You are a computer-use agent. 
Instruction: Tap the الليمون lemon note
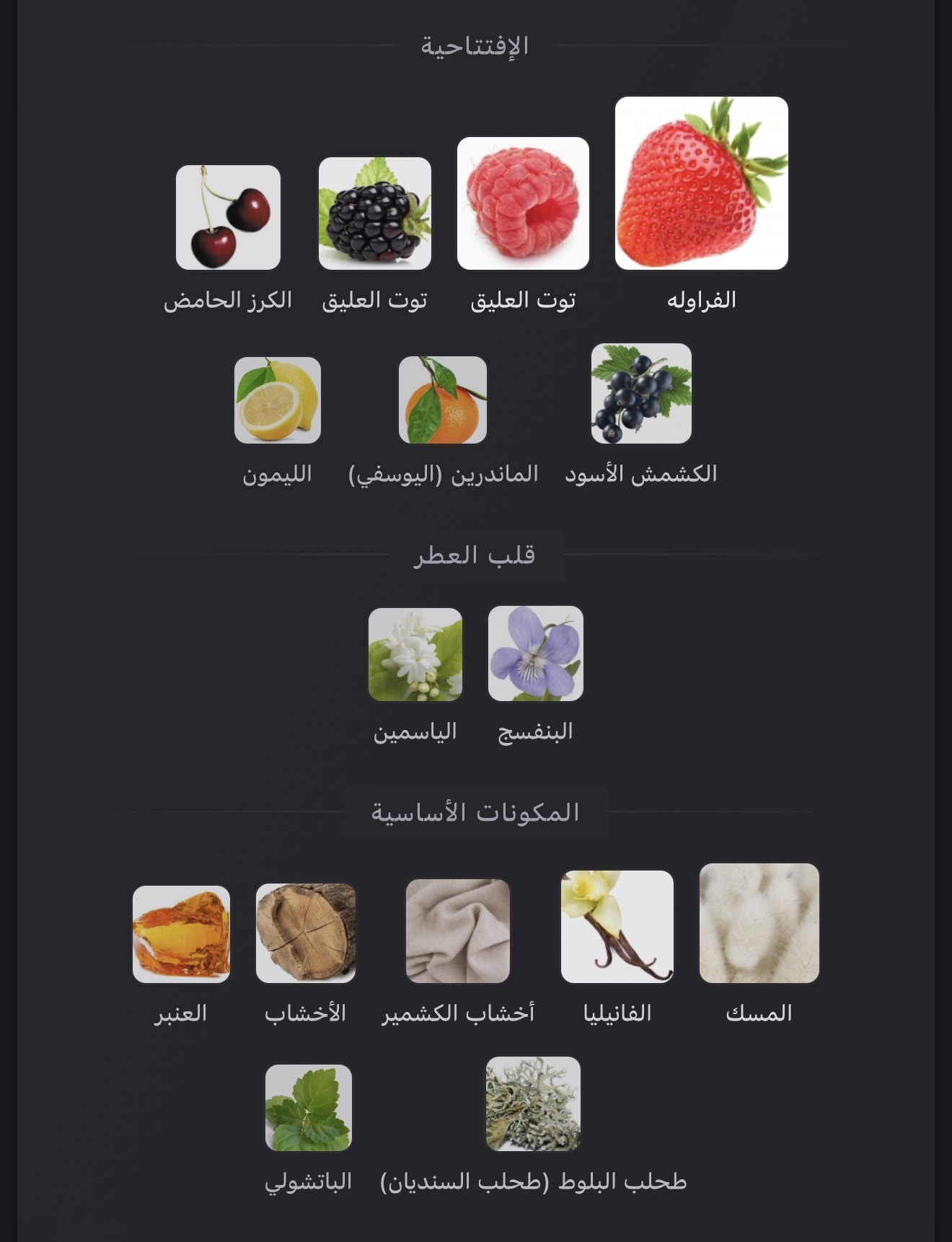coord(278,400)
